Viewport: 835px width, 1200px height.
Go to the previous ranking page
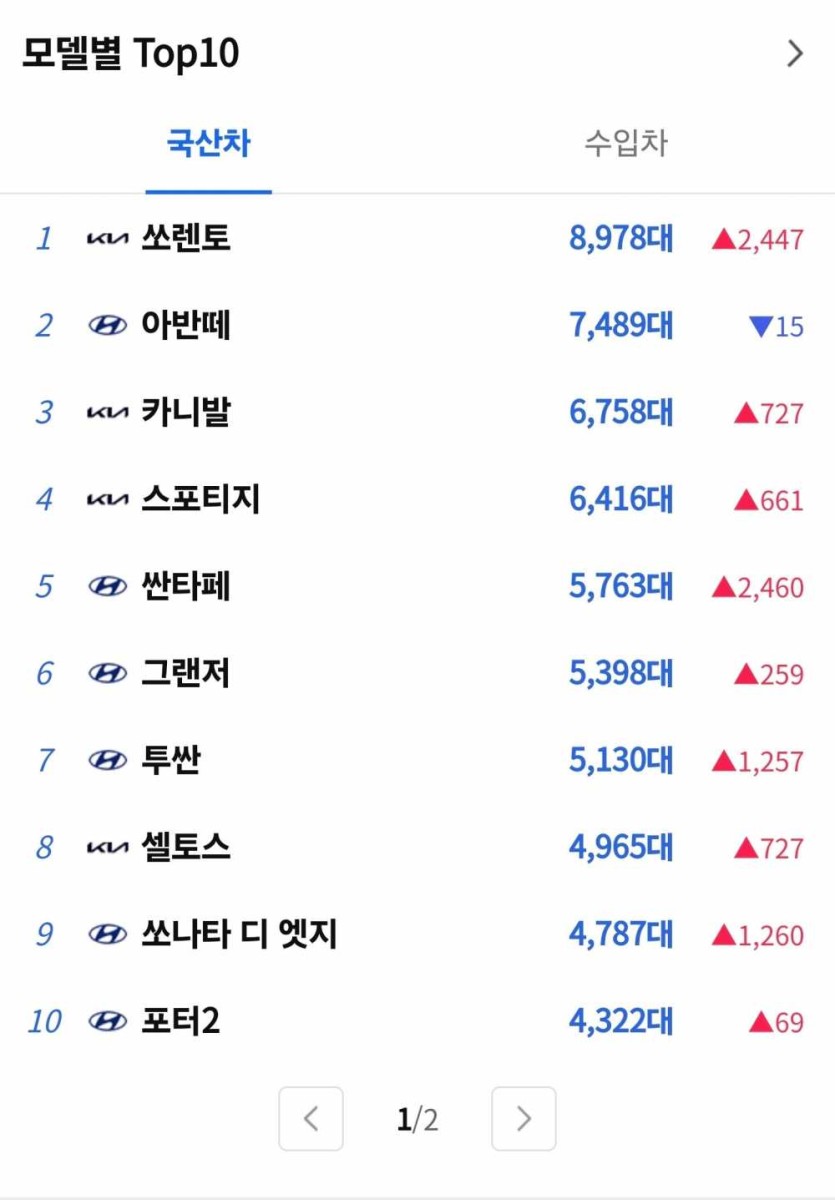[x=311, y=1119]
